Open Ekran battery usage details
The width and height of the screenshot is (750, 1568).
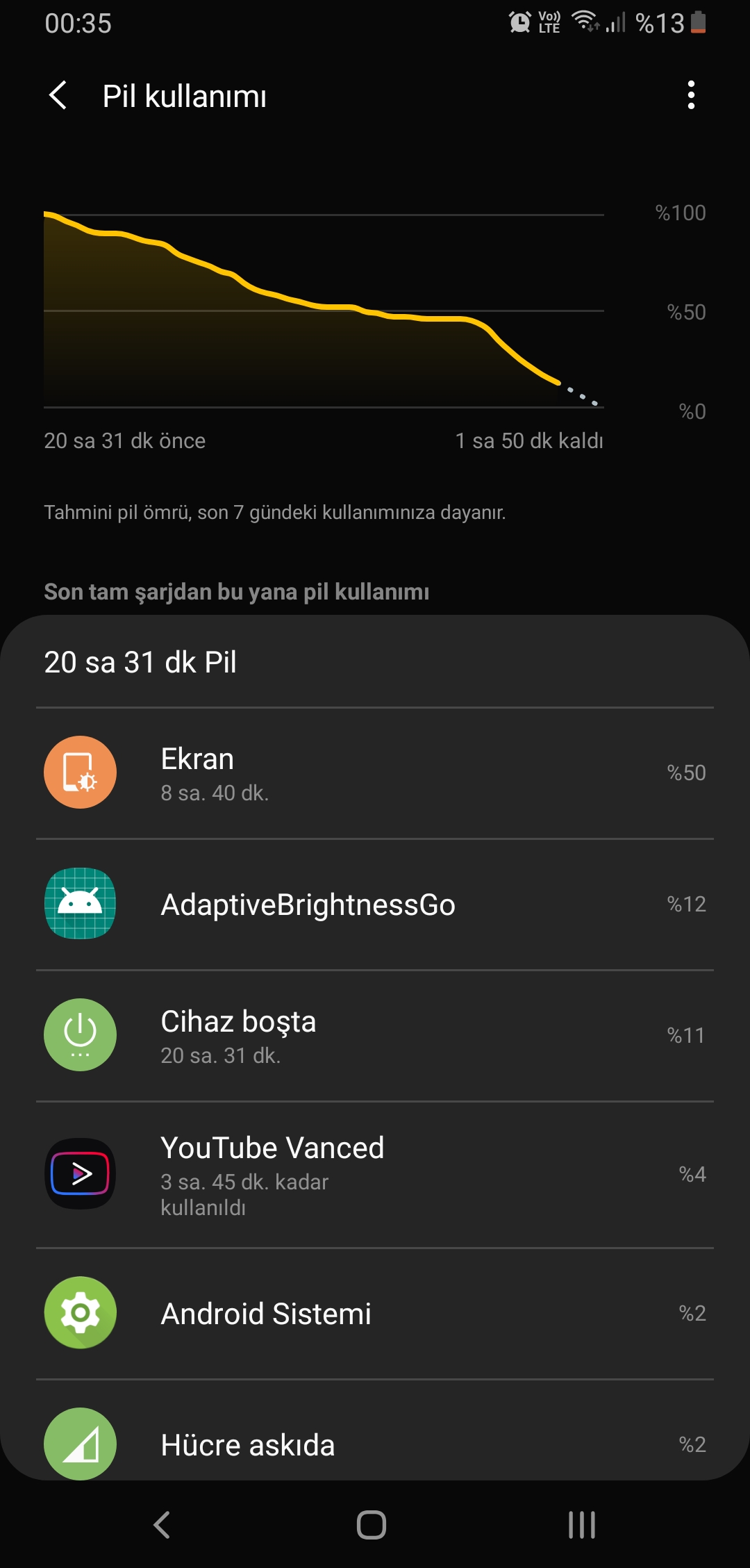point(375,773)
